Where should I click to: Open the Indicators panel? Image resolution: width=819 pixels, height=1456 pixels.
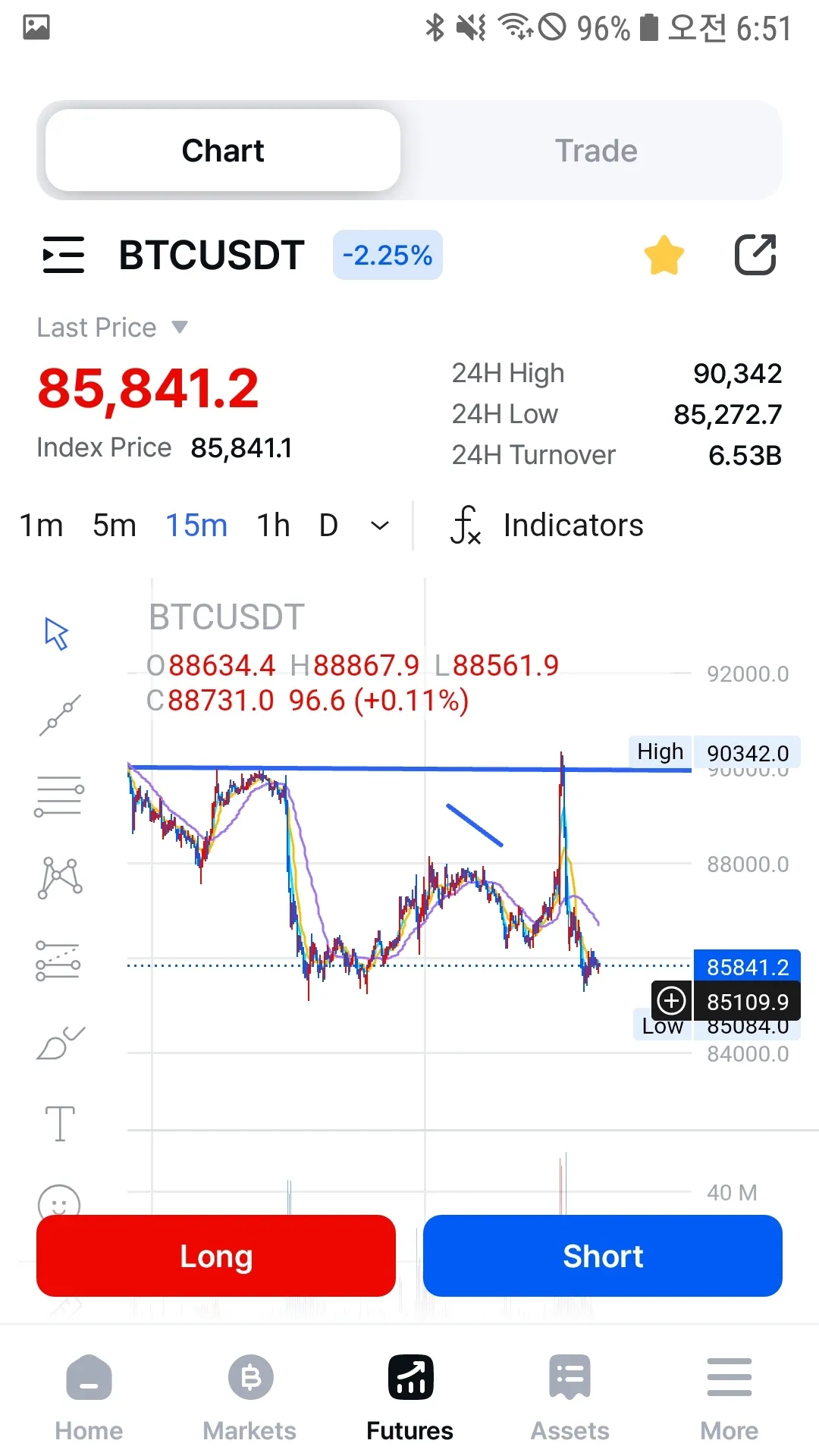pyautogui.click(x=548, y=525)
